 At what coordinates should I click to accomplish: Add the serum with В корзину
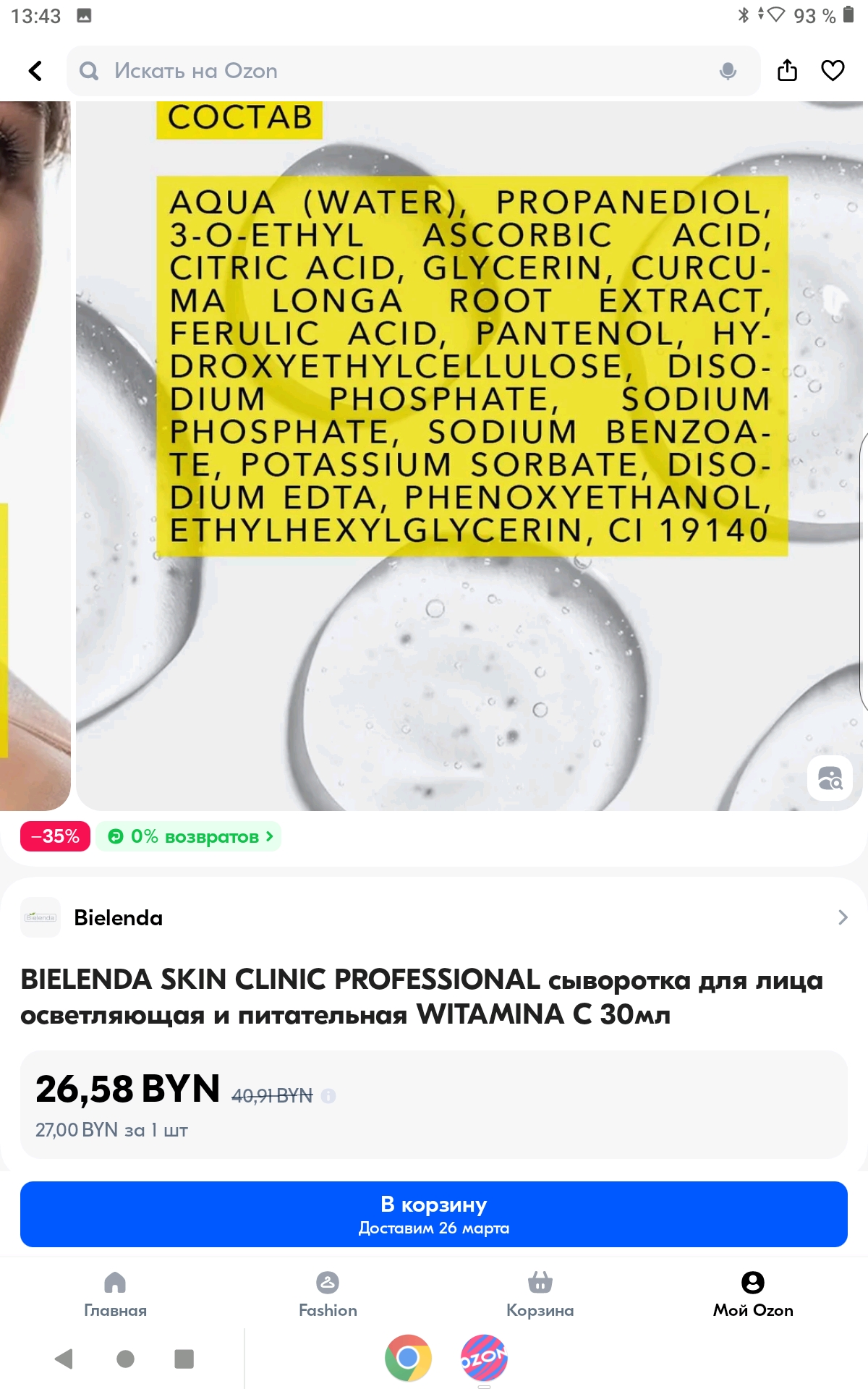[x=434, y=1214]
